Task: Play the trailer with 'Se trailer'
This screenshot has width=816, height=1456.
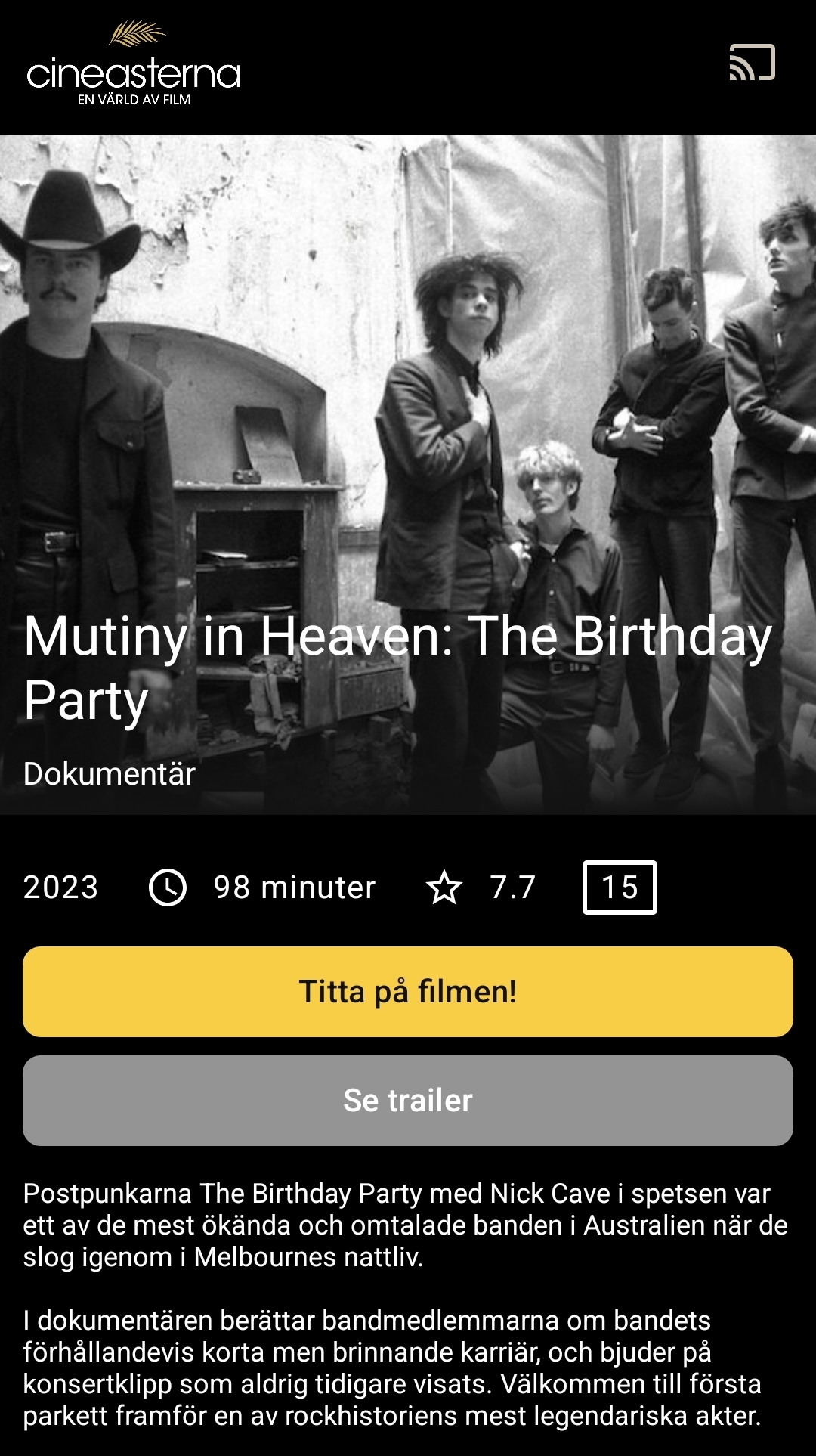Action: (x=408, y=1100)
